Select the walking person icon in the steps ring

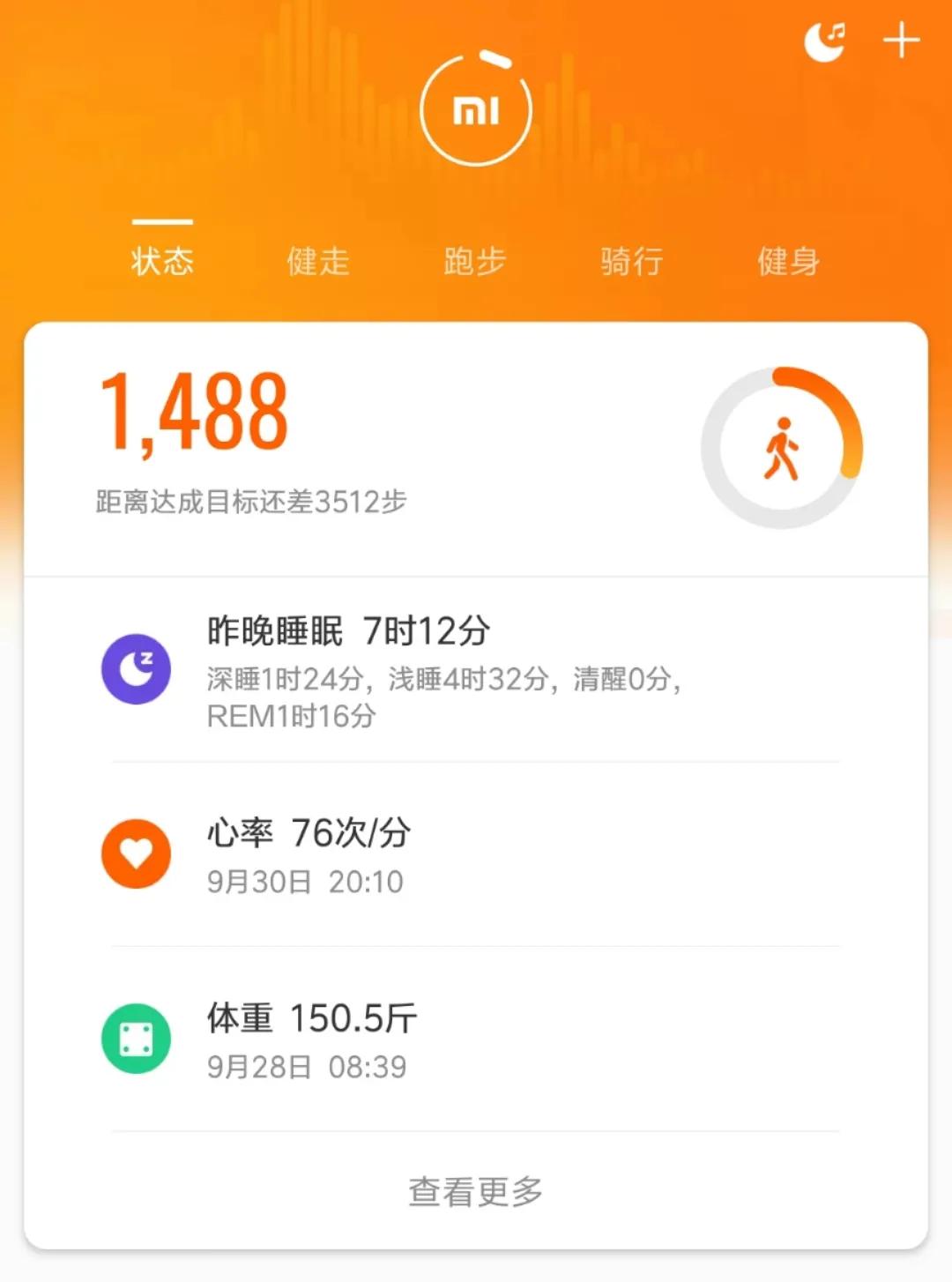(x=783, y=446)
